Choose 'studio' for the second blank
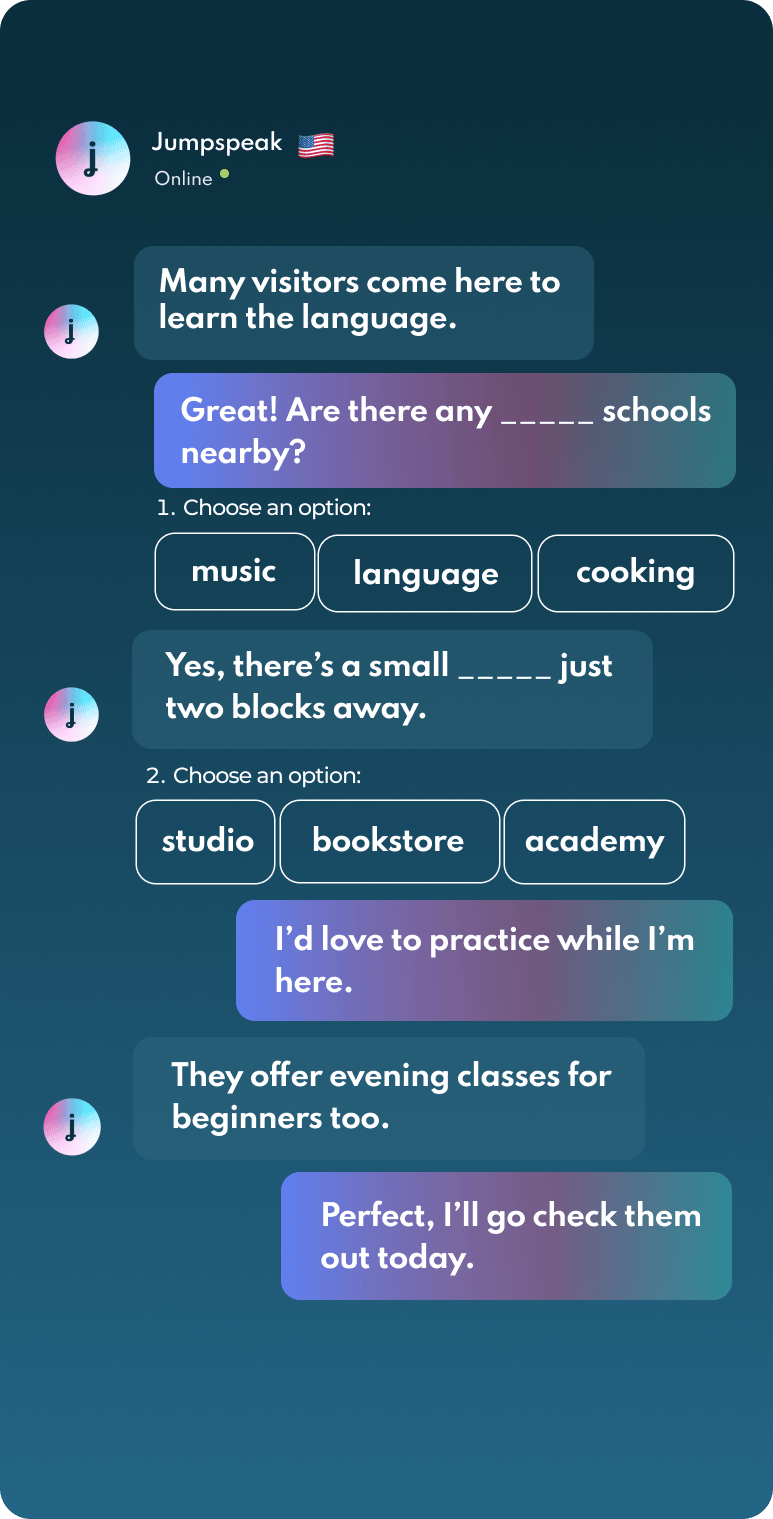This screenshot has width=773, height=1519. click(206, 841)
